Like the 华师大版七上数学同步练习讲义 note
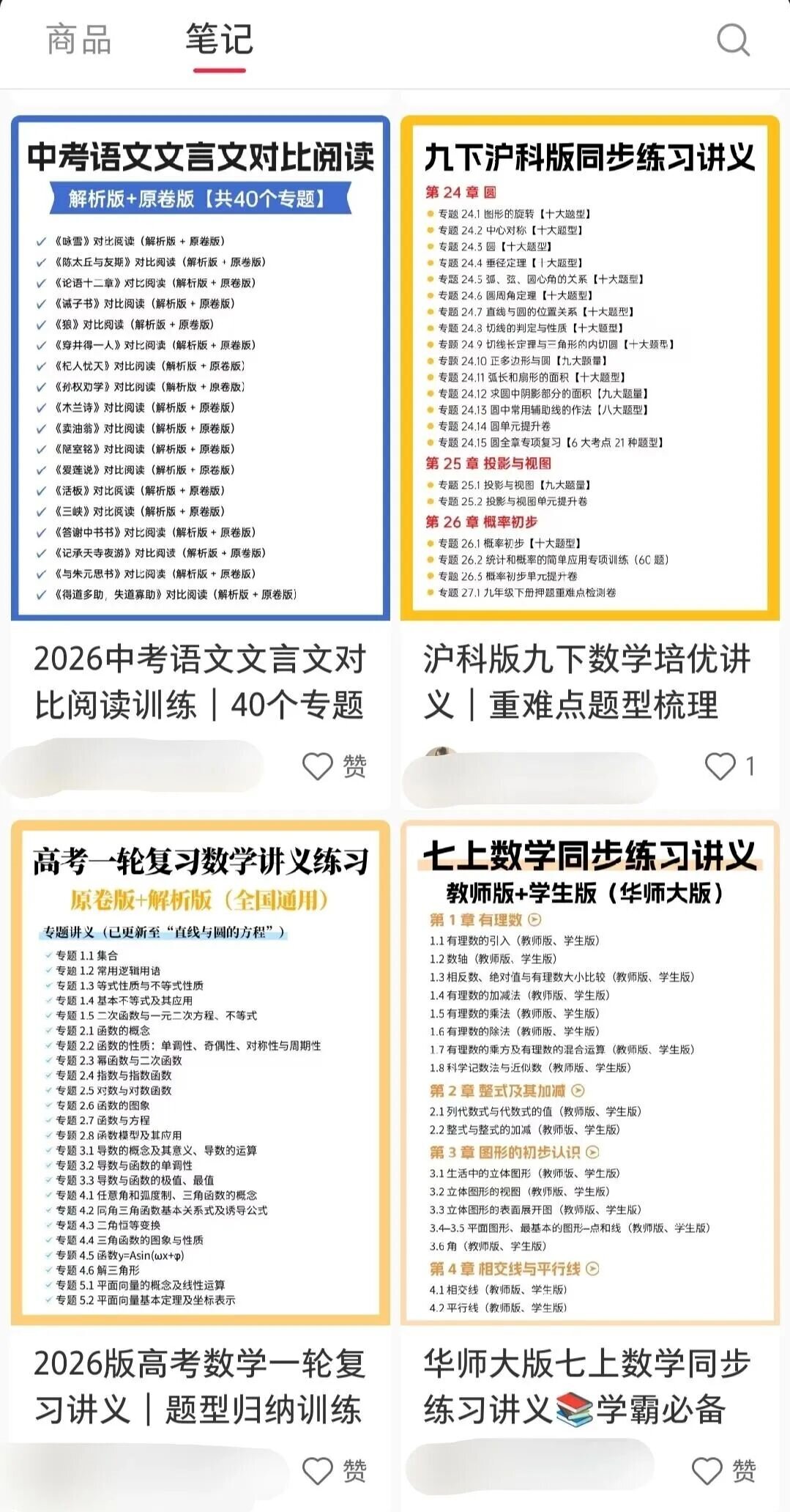Viewport: 790px width, 1512px height. [724, 1470]
